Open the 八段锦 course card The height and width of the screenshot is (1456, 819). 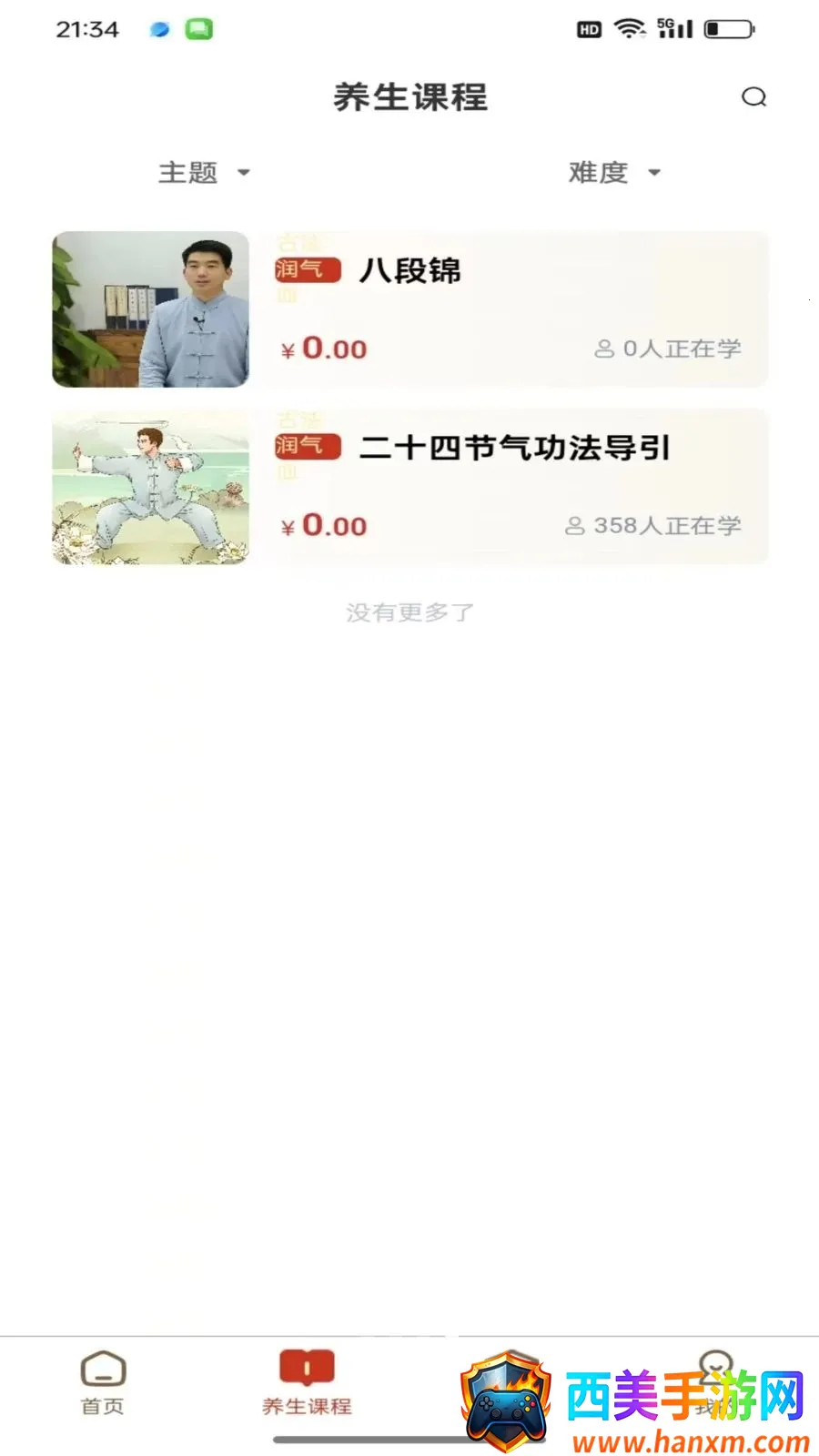click(410, 308)
